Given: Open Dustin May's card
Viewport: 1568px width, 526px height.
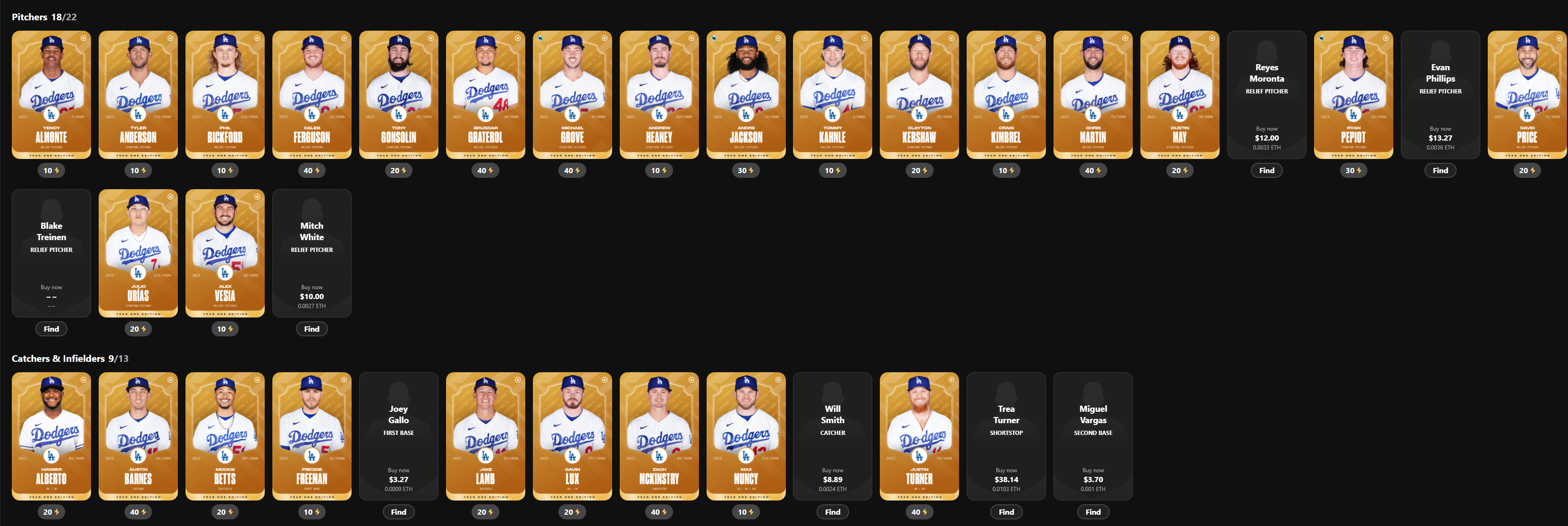Looking at the screenshot, I should 1179,94.
